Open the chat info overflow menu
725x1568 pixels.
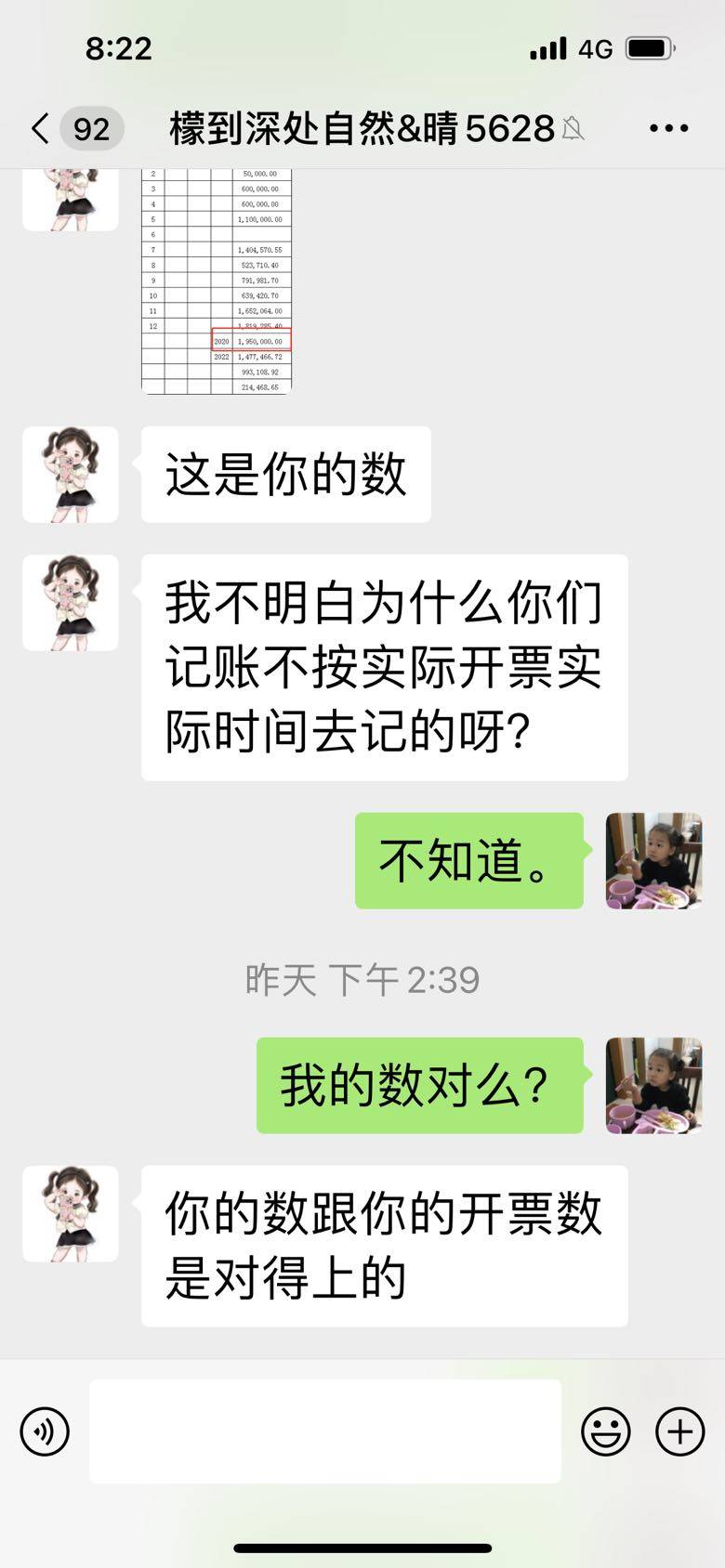click(668, 128)
